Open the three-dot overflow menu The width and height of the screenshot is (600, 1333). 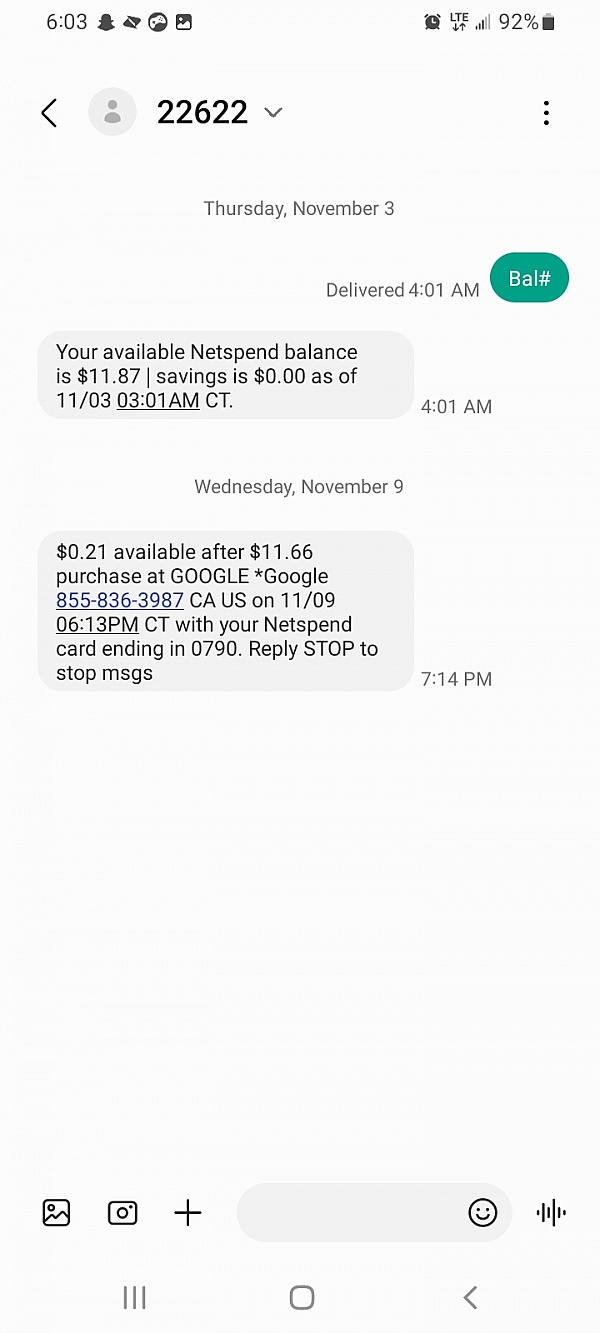point(546,113)
